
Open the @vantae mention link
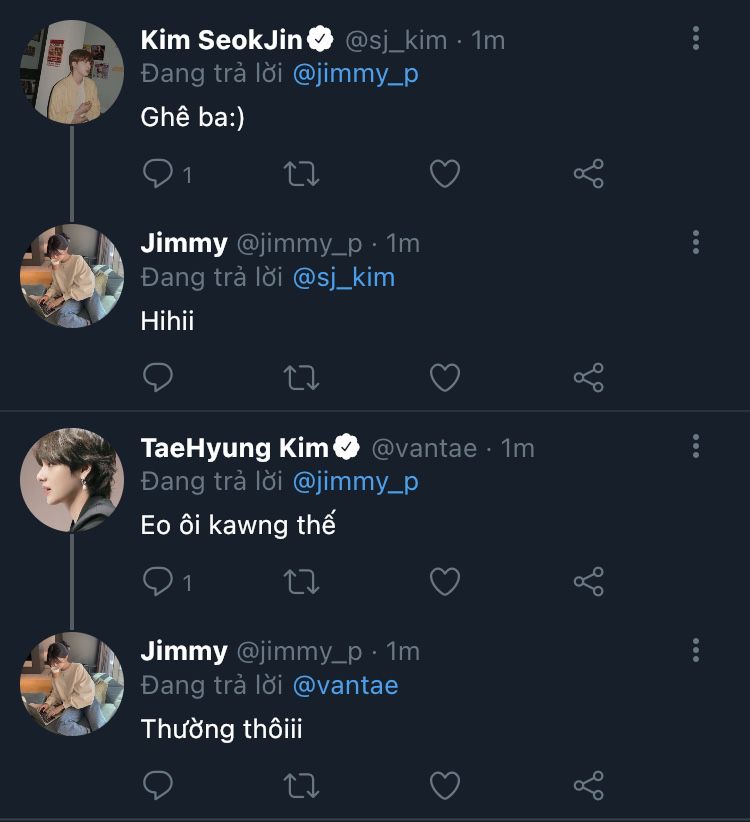click(345, 685)
